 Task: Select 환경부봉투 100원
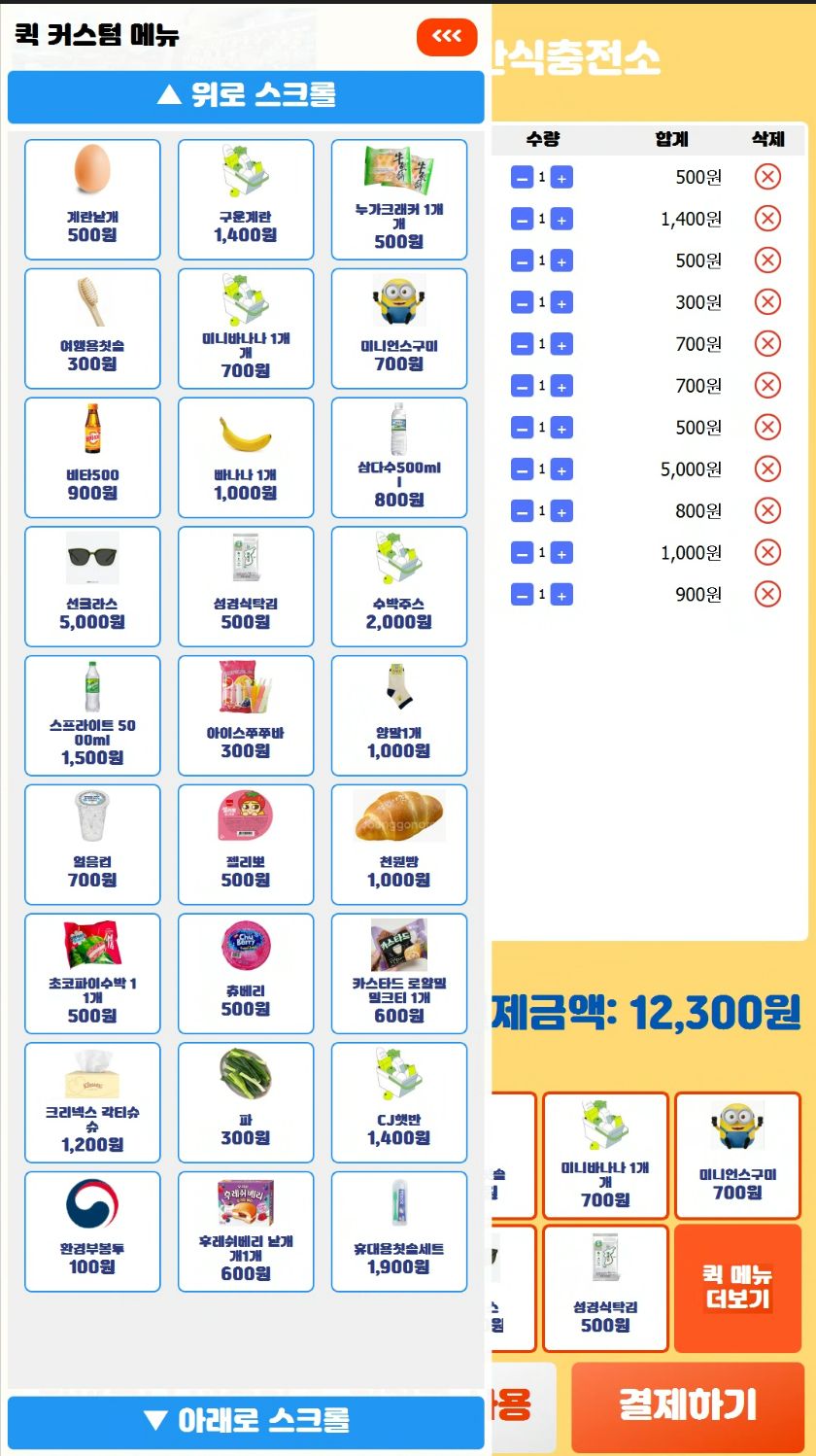coord(92,1231)
